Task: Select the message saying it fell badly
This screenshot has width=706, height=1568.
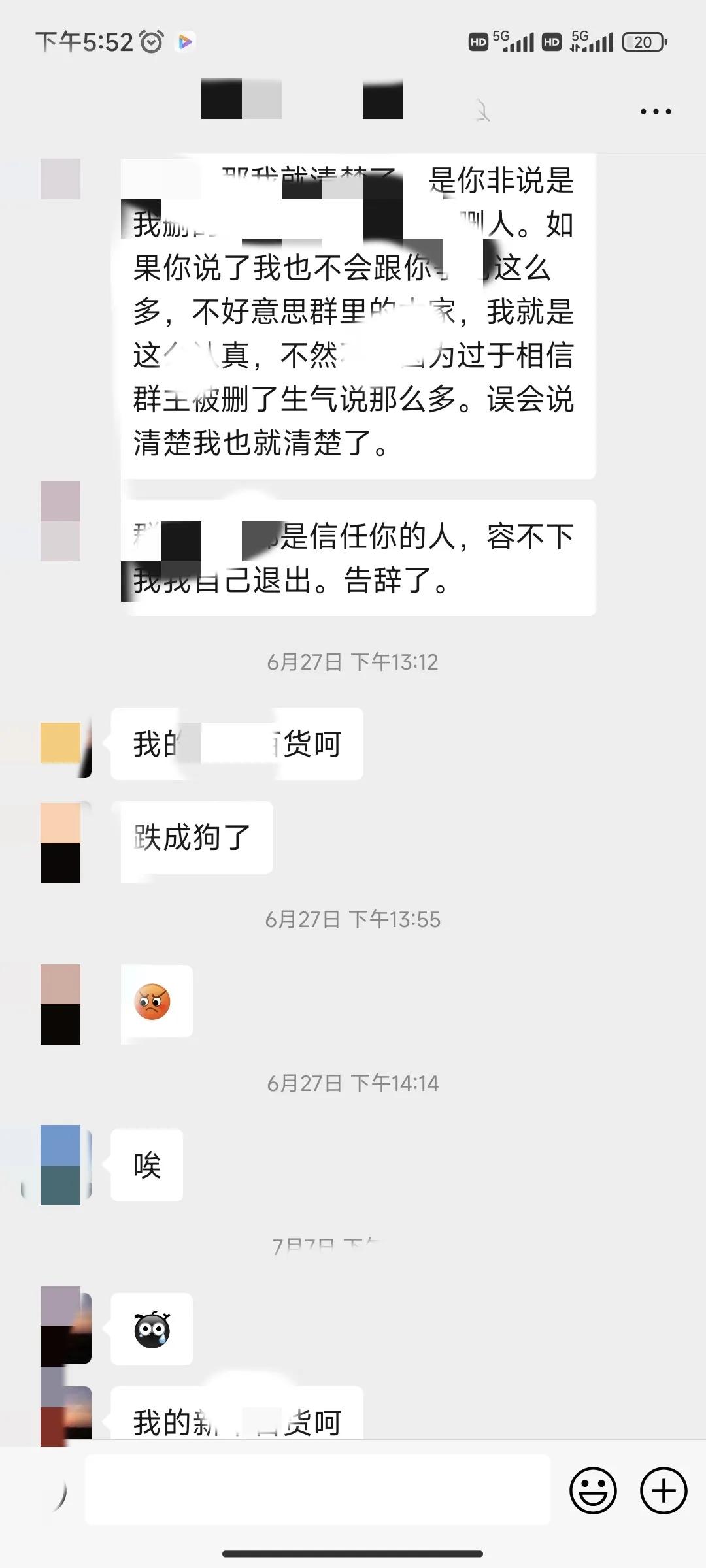Action: pos(196,838)
